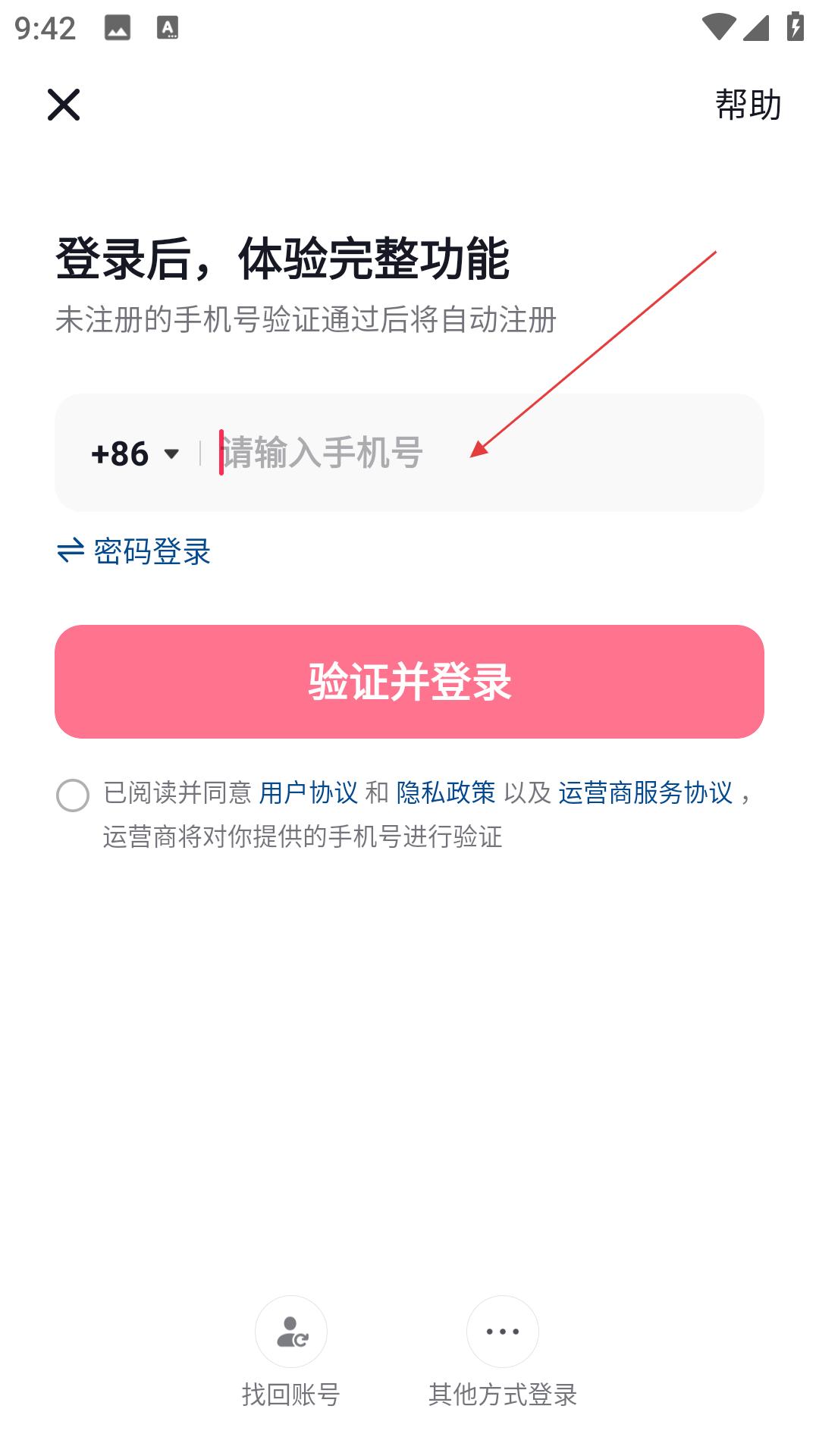The image size is (819, 1456).
Task: Switch to 密码登录 password login
Action: [x=134, y=551]
